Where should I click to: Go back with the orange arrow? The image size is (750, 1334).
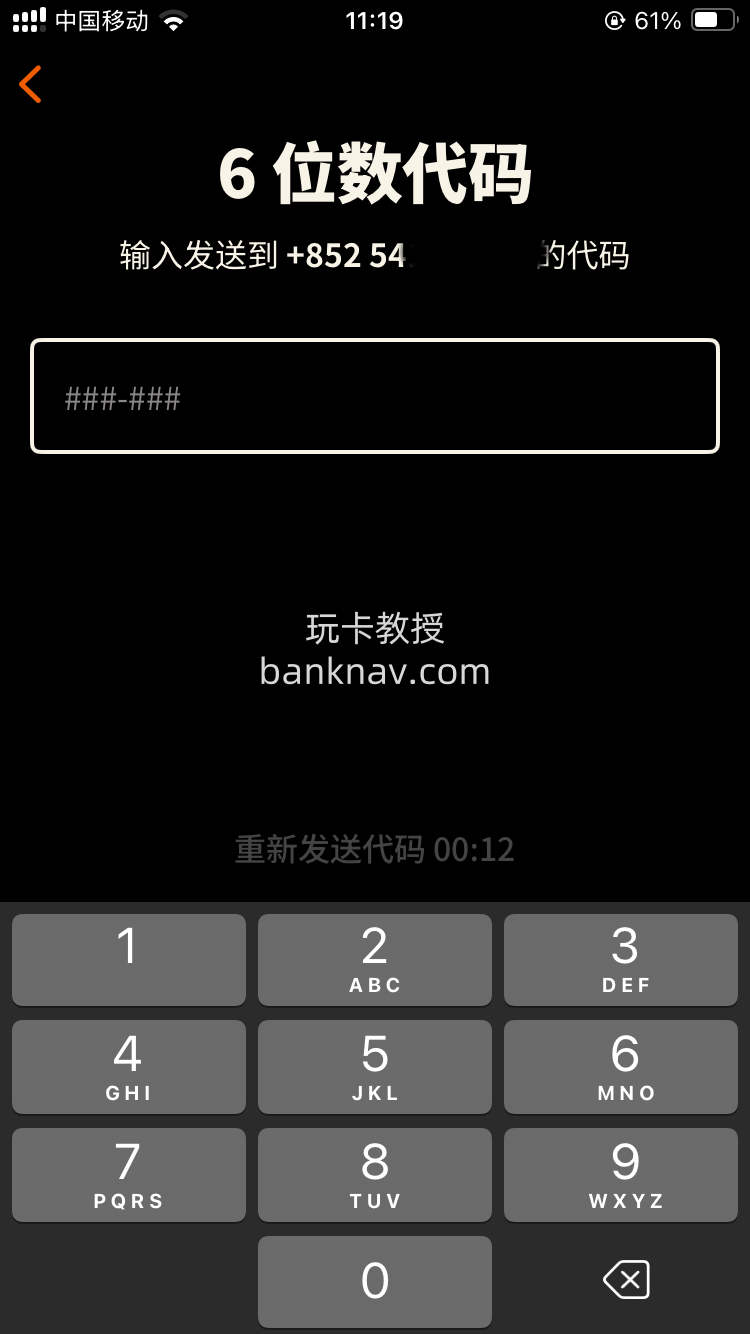tap(31, 85)
